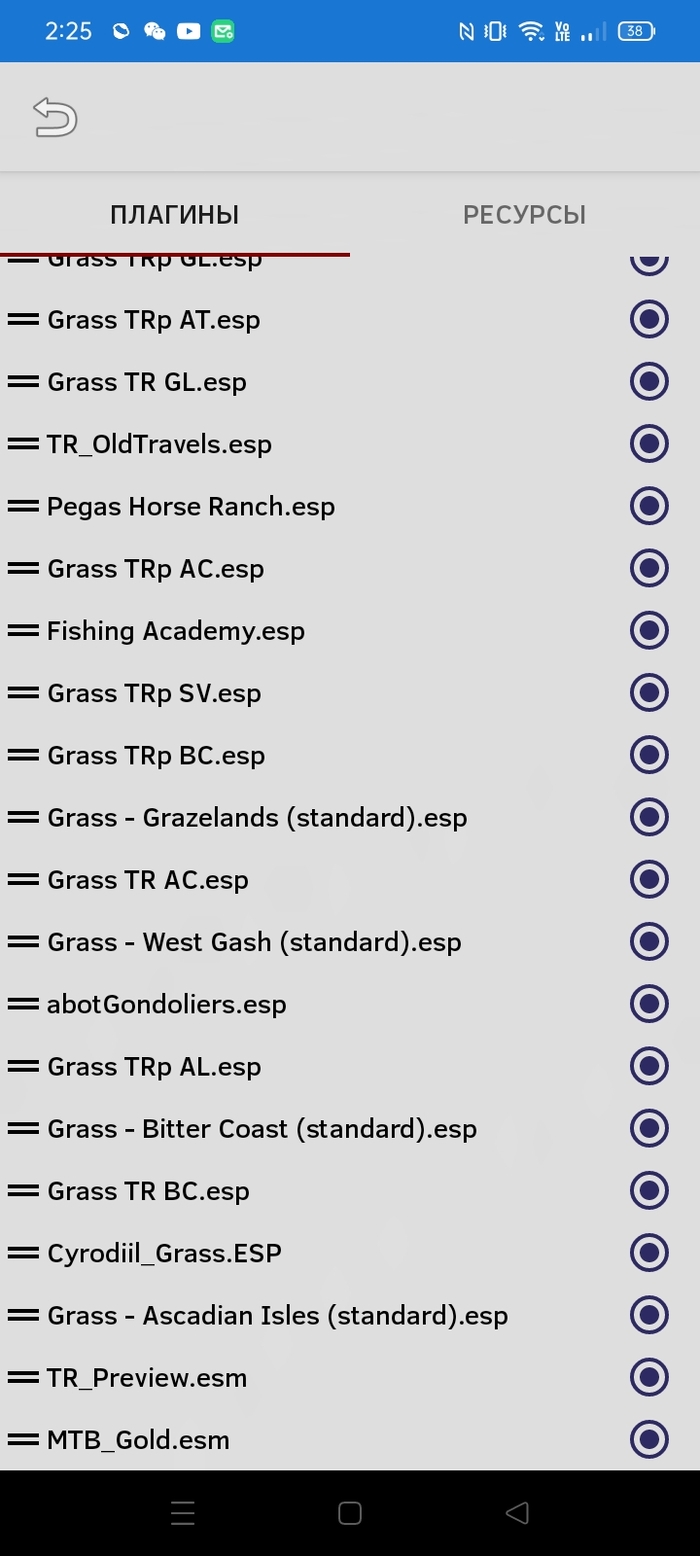Toggle the TR_Preview.esm plugin
This screenshot has width=700, height=1556.
coord(649,1377)
